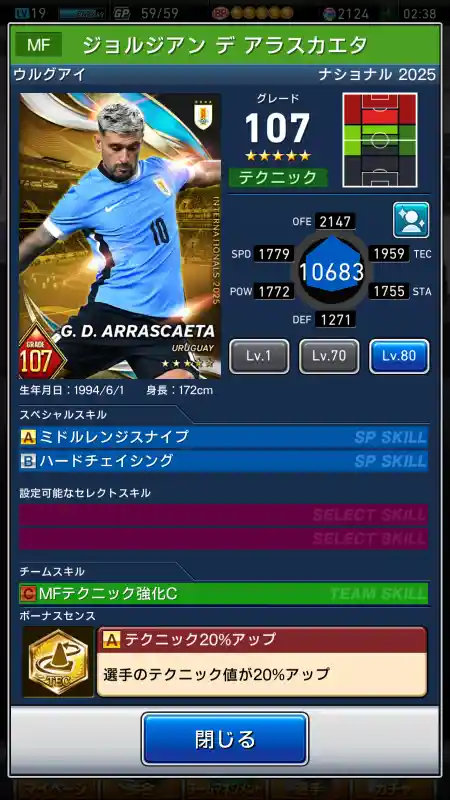Select the Lv.80 stats button
Viewport: 450px width, 800px height.
[399, 356]
